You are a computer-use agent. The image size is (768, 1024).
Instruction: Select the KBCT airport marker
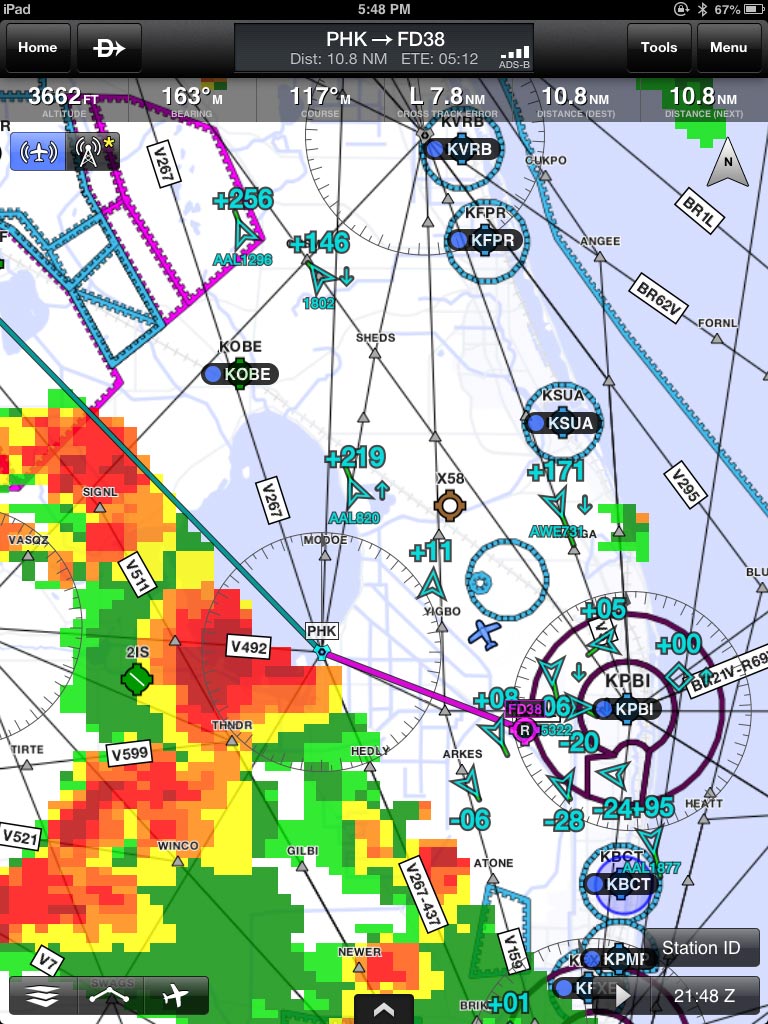pos(620,884)
